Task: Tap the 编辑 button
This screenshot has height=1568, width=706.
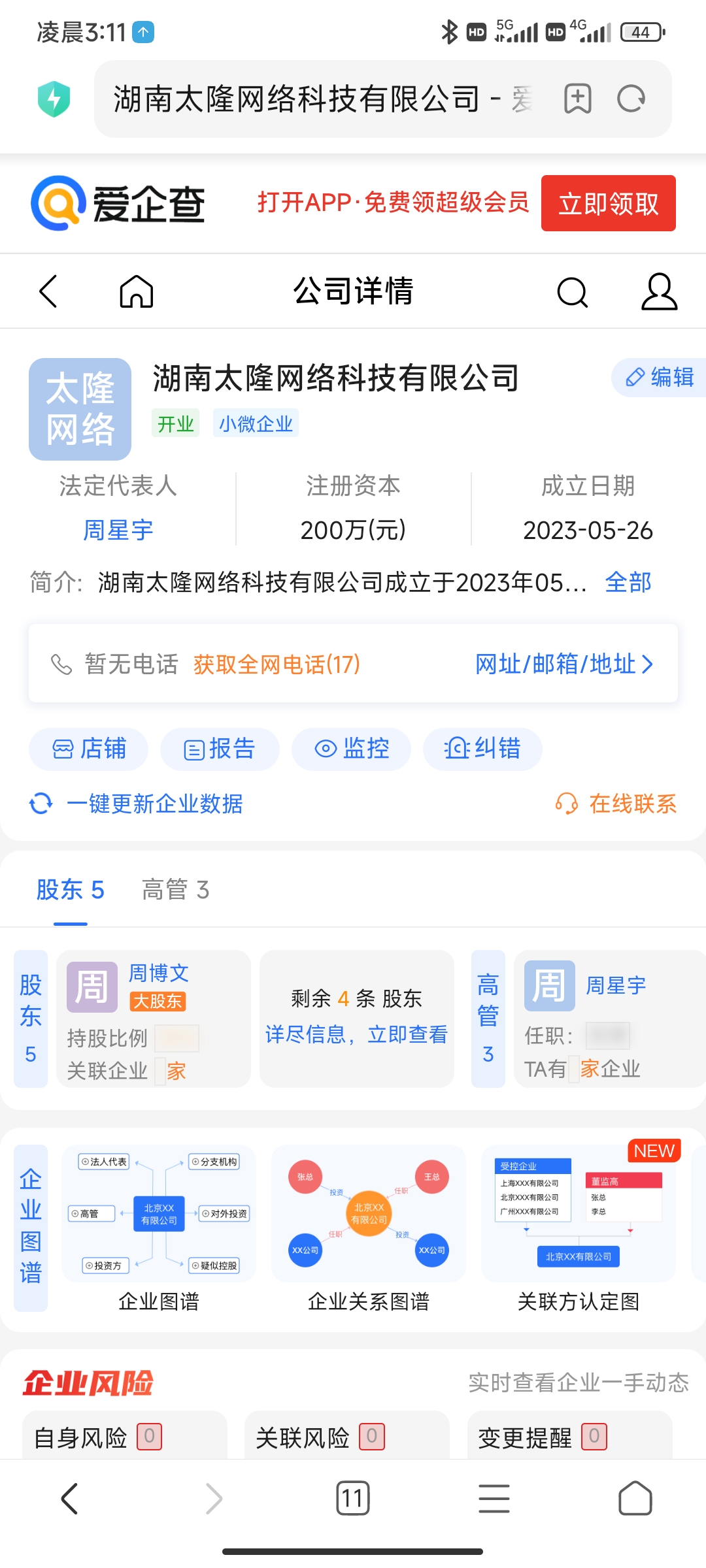Action: click(x=660, y=378)
